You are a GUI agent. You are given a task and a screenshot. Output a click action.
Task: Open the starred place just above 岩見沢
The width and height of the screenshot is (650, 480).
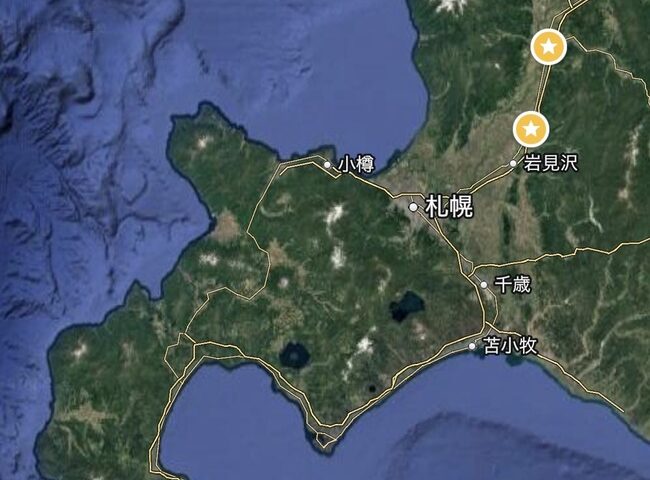tap(531, 129)
